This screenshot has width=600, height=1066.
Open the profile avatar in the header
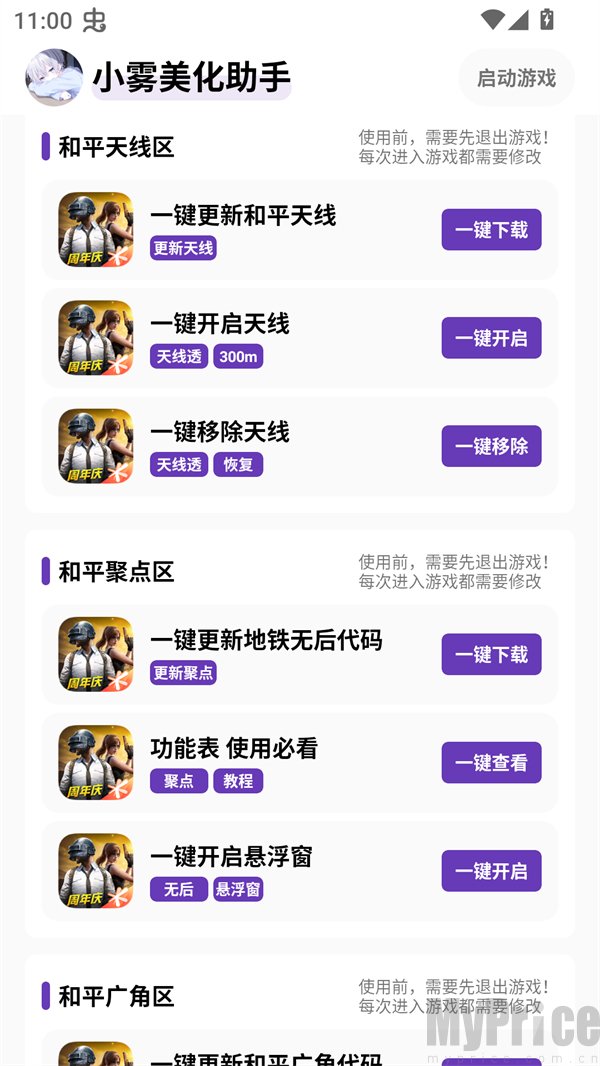[54, 78]
